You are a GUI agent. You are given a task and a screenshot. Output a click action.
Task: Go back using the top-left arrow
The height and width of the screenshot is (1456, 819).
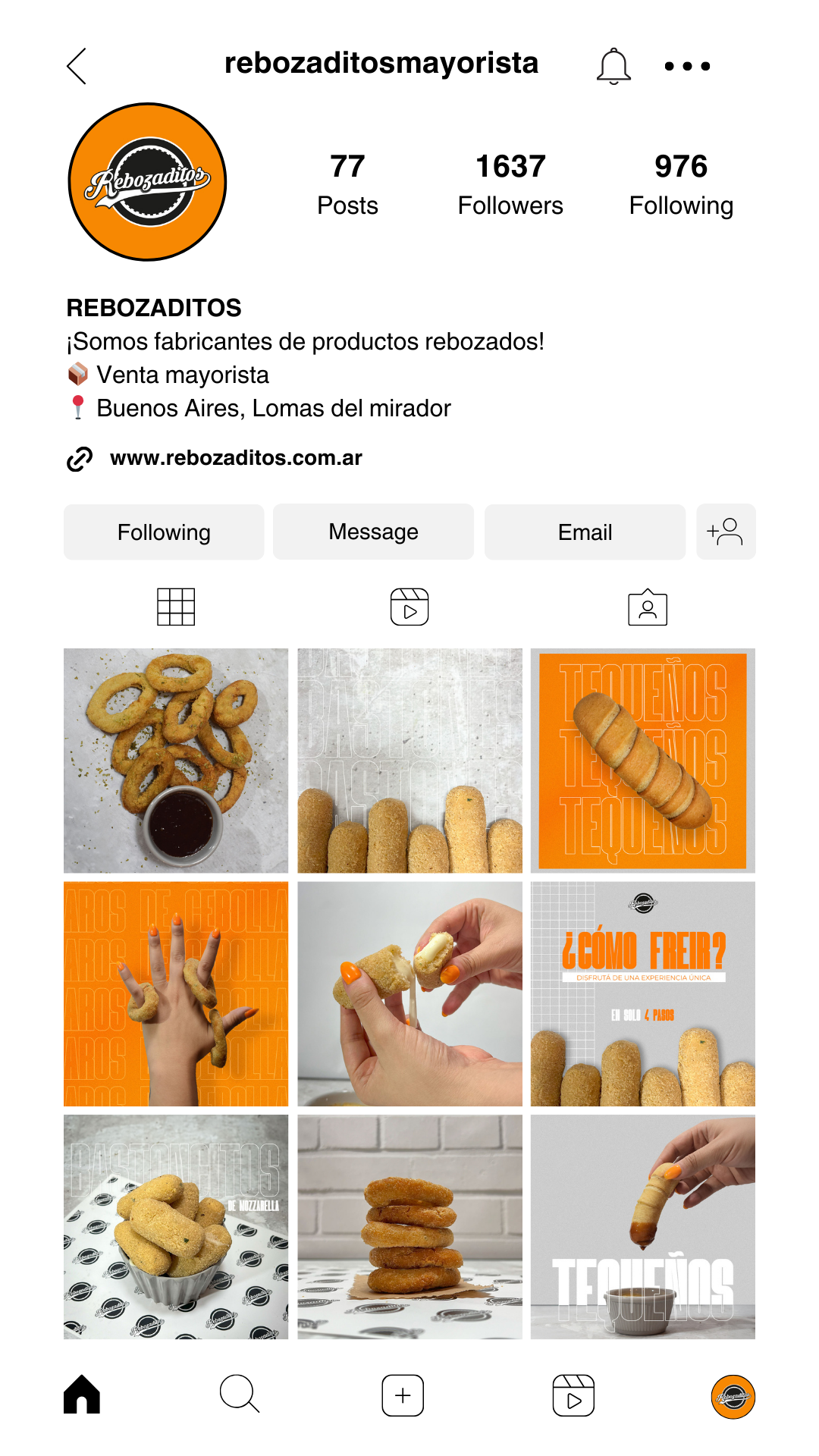click(x=77, y=66)
